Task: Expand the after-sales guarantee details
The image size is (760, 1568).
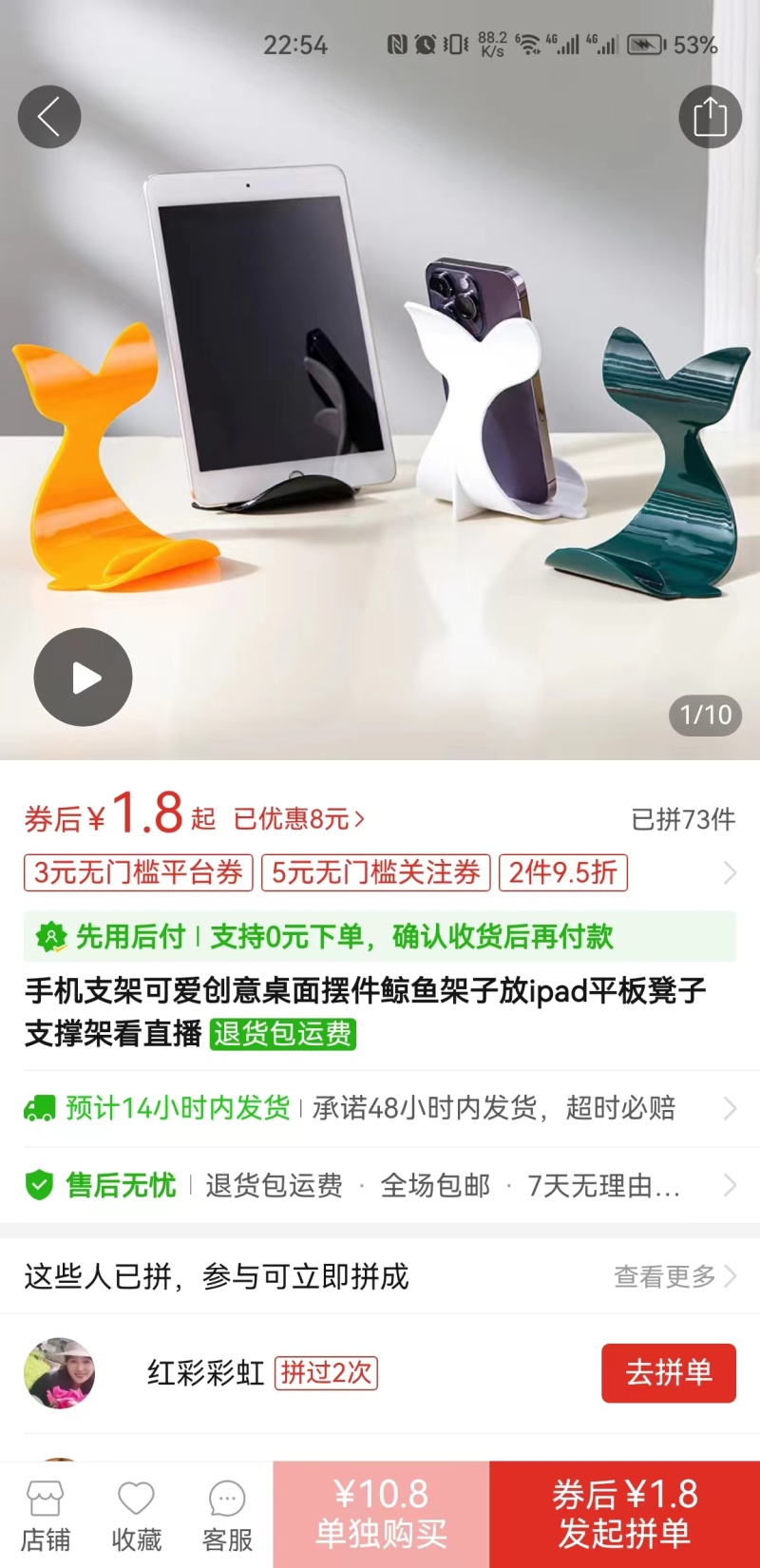Action: [730, 1185]
